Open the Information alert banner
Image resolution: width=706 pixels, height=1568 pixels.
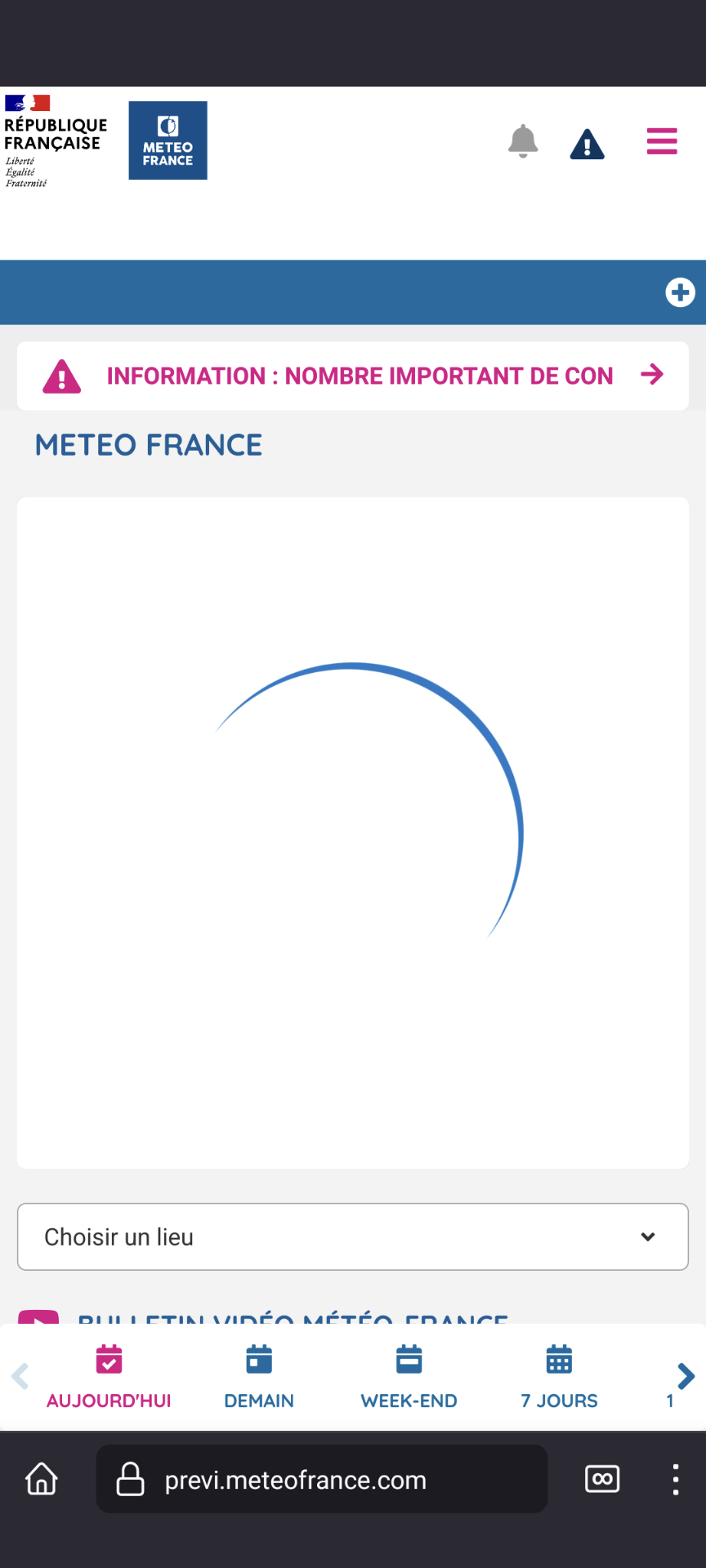[353, 376]
